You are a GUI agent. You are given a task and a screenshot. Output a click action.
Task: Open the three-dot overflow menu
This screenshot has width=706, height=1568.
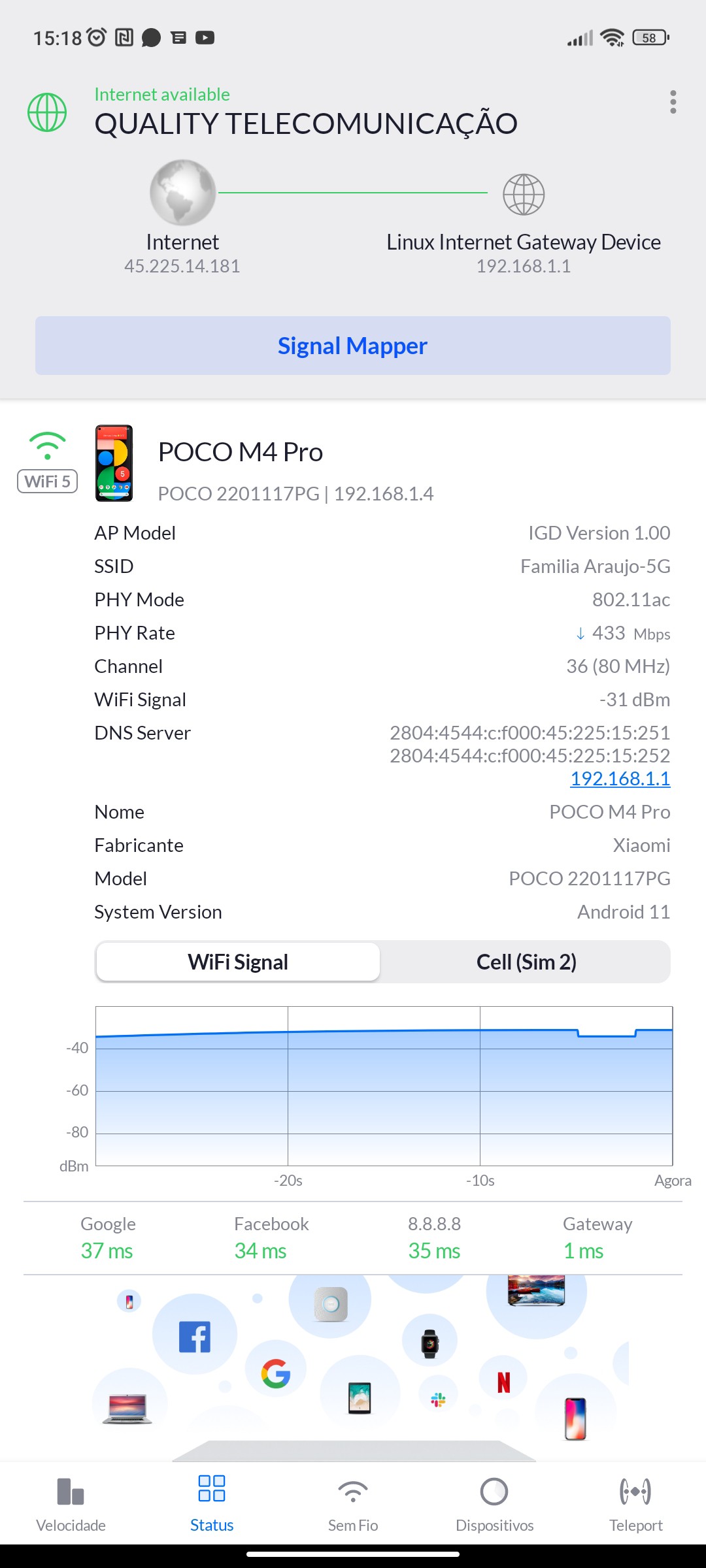(x=673, y=103)
